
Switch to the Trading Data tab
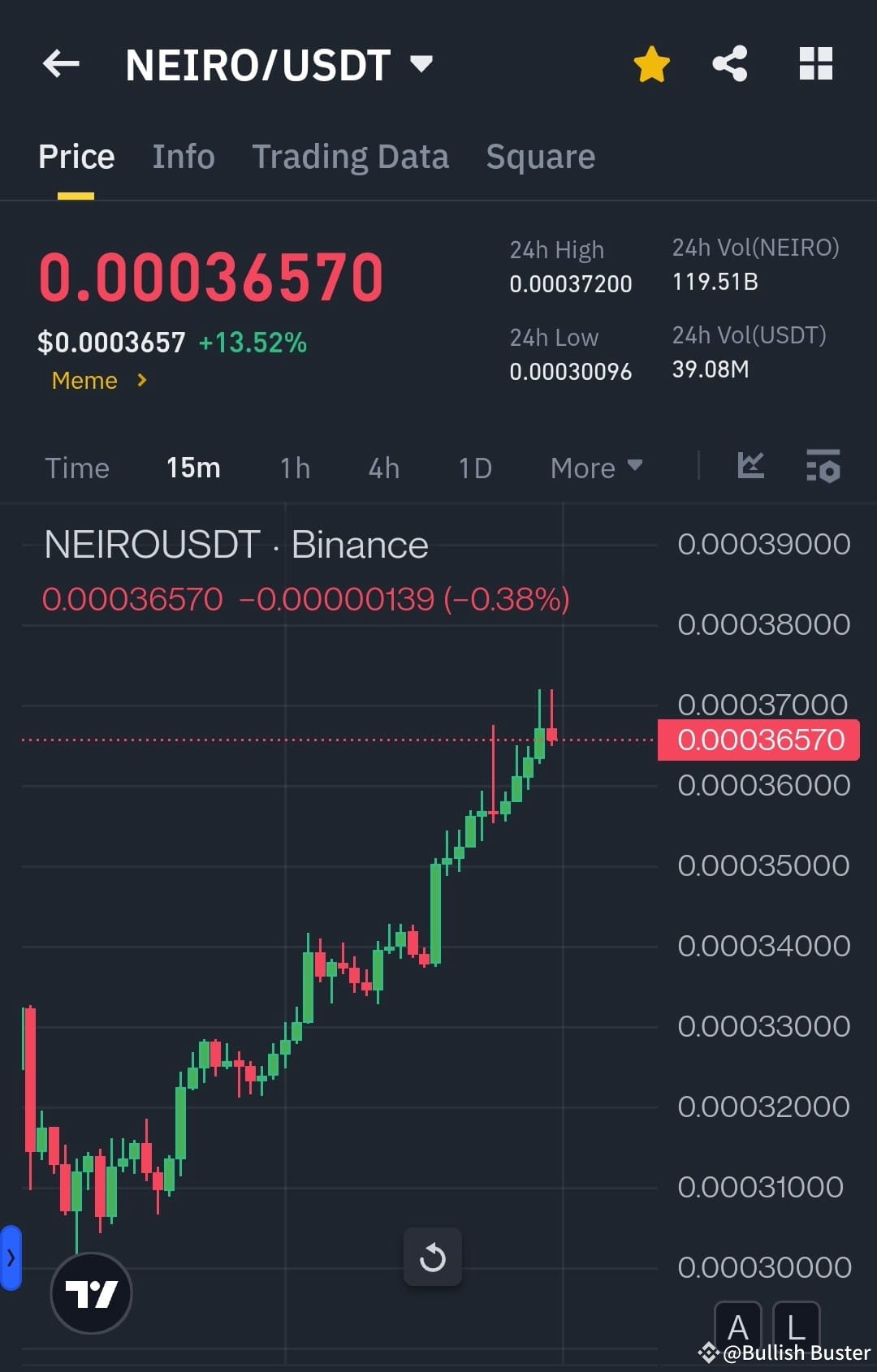point(351,156)
